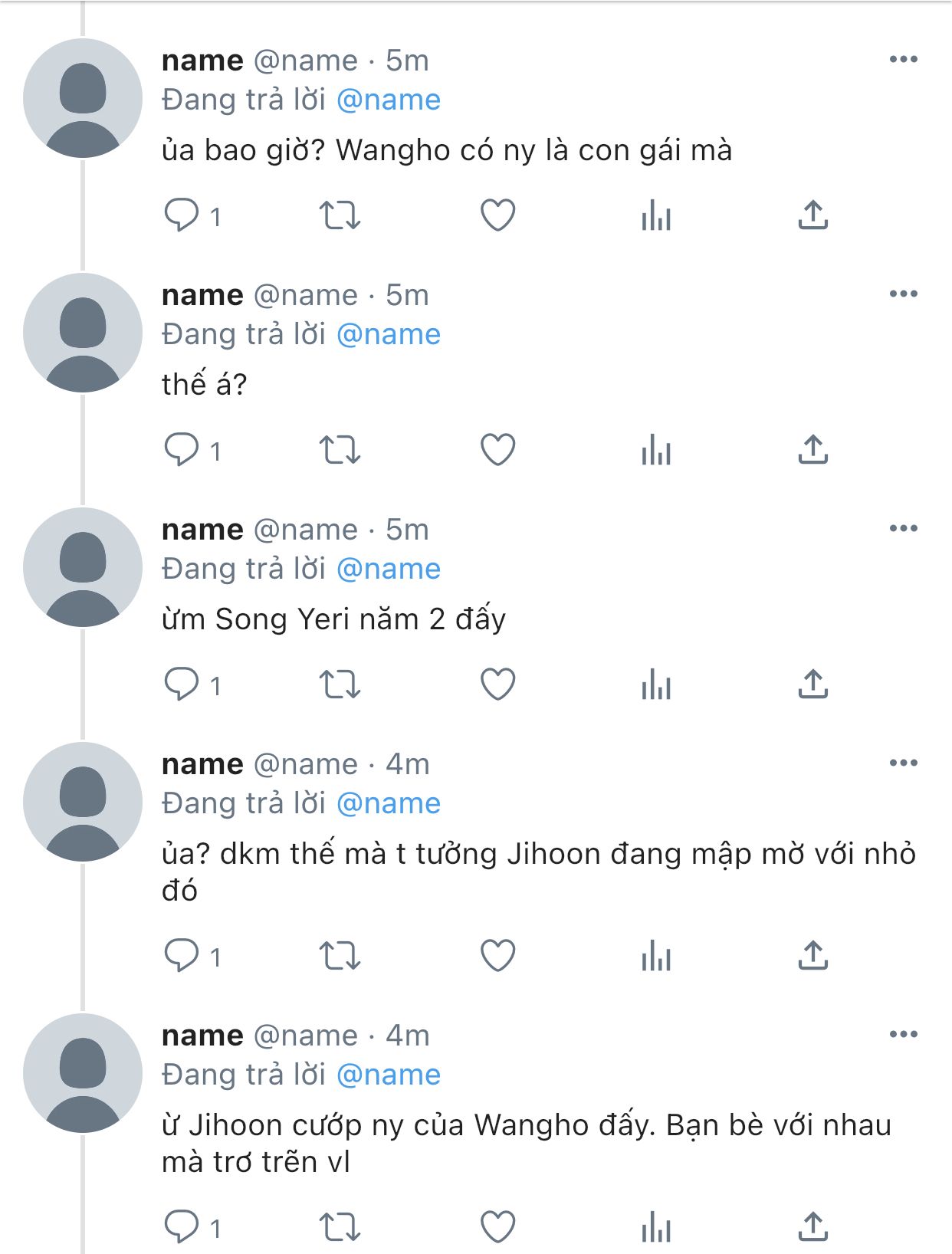Reply to the tweet "ừ Jihoon cướp ny của Wangho"
Viewport: 952px width, 1254px height.
tap(182, 1227)
